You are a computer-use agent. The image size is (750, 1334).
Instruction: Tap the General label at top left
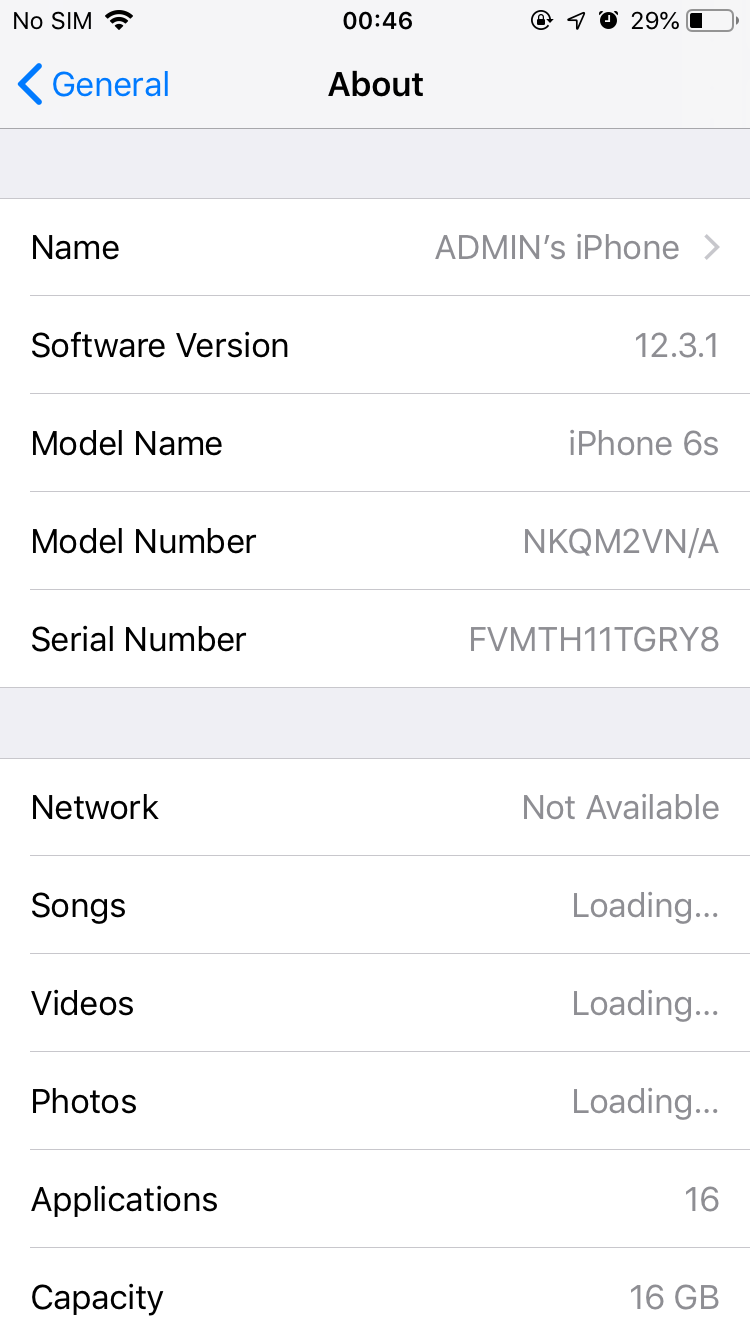[x=111, y=85]
